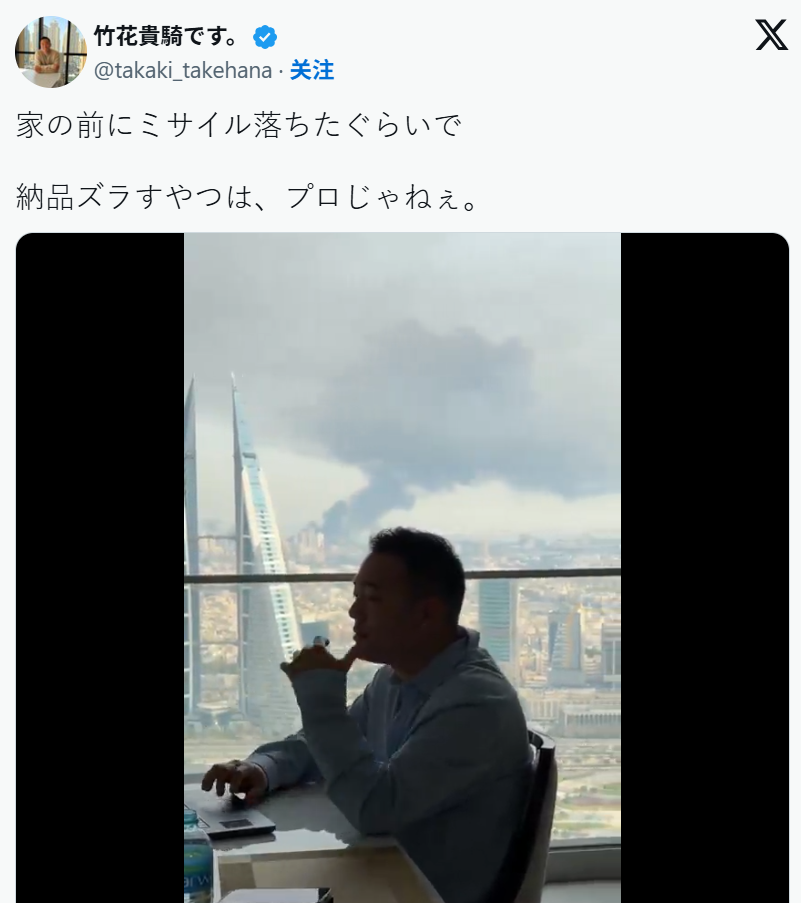Image resolution: width=801 pixels, height=903 pixels.
Task: Open the X logo link
Action: click(771, 36)
